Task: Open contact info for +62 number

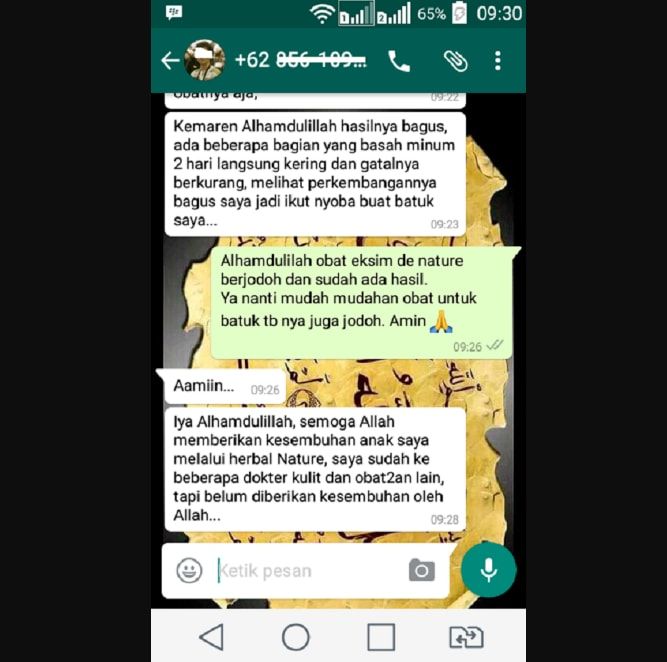Action: (x=300, y=61)
